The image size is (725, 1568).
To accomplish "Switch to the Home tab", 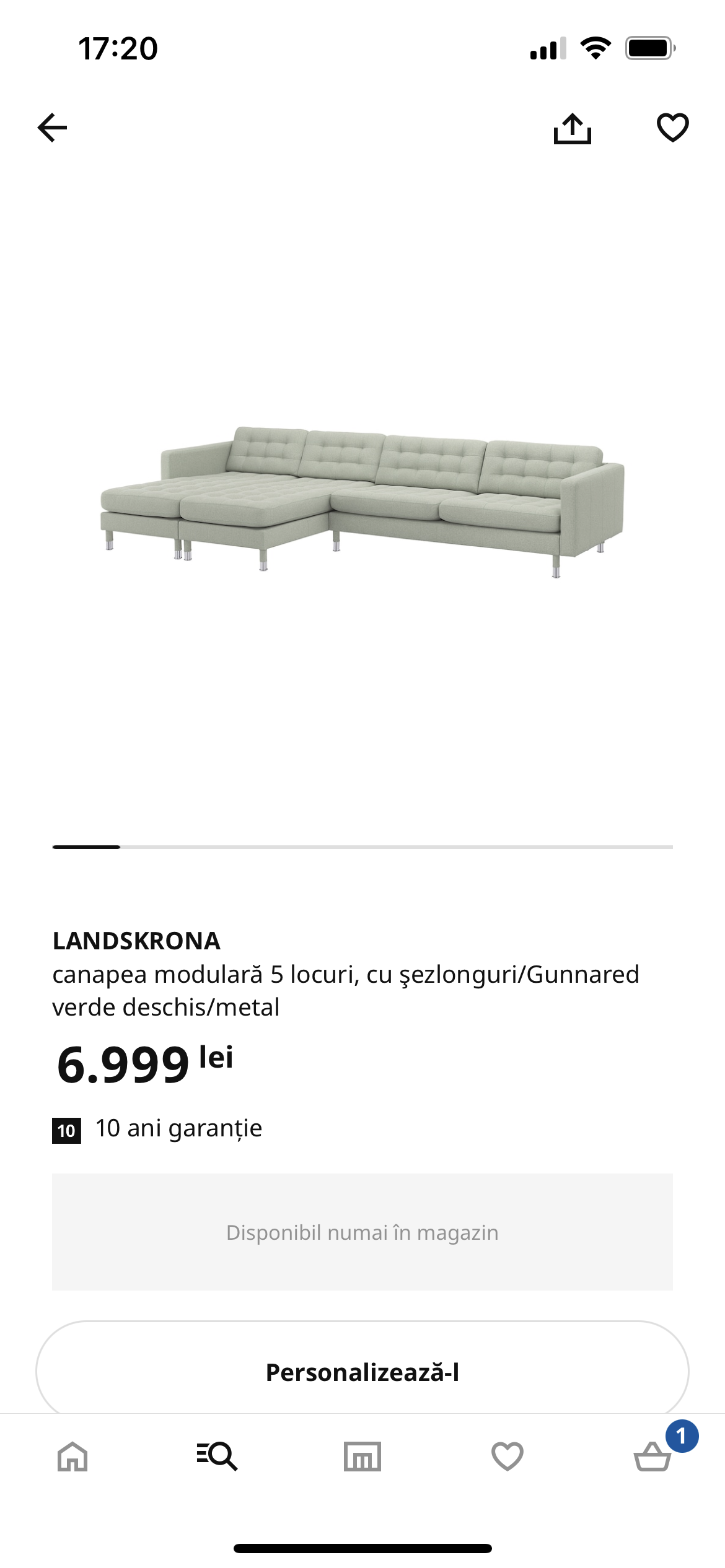I will click(x=72, y=1455).
